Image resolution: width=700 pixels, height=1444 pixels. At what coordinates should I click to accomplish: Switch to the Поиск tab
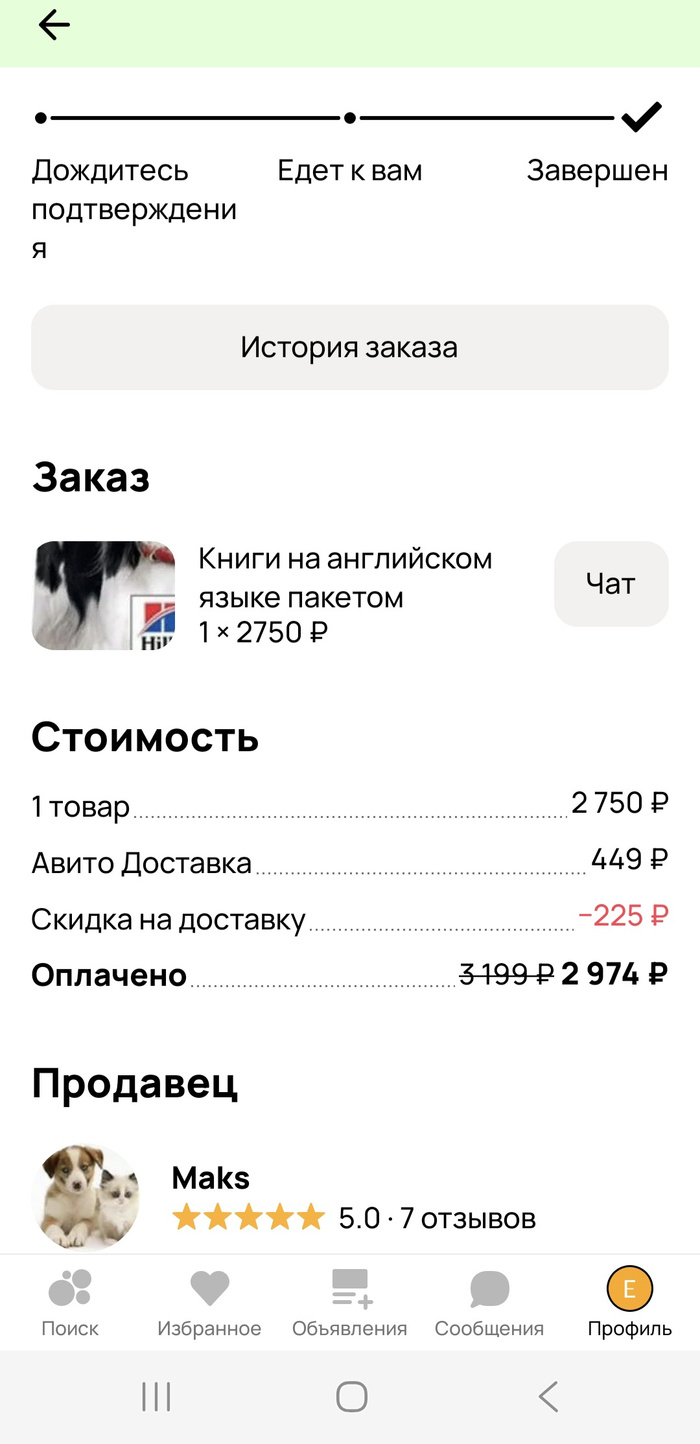click(70, 1302)
